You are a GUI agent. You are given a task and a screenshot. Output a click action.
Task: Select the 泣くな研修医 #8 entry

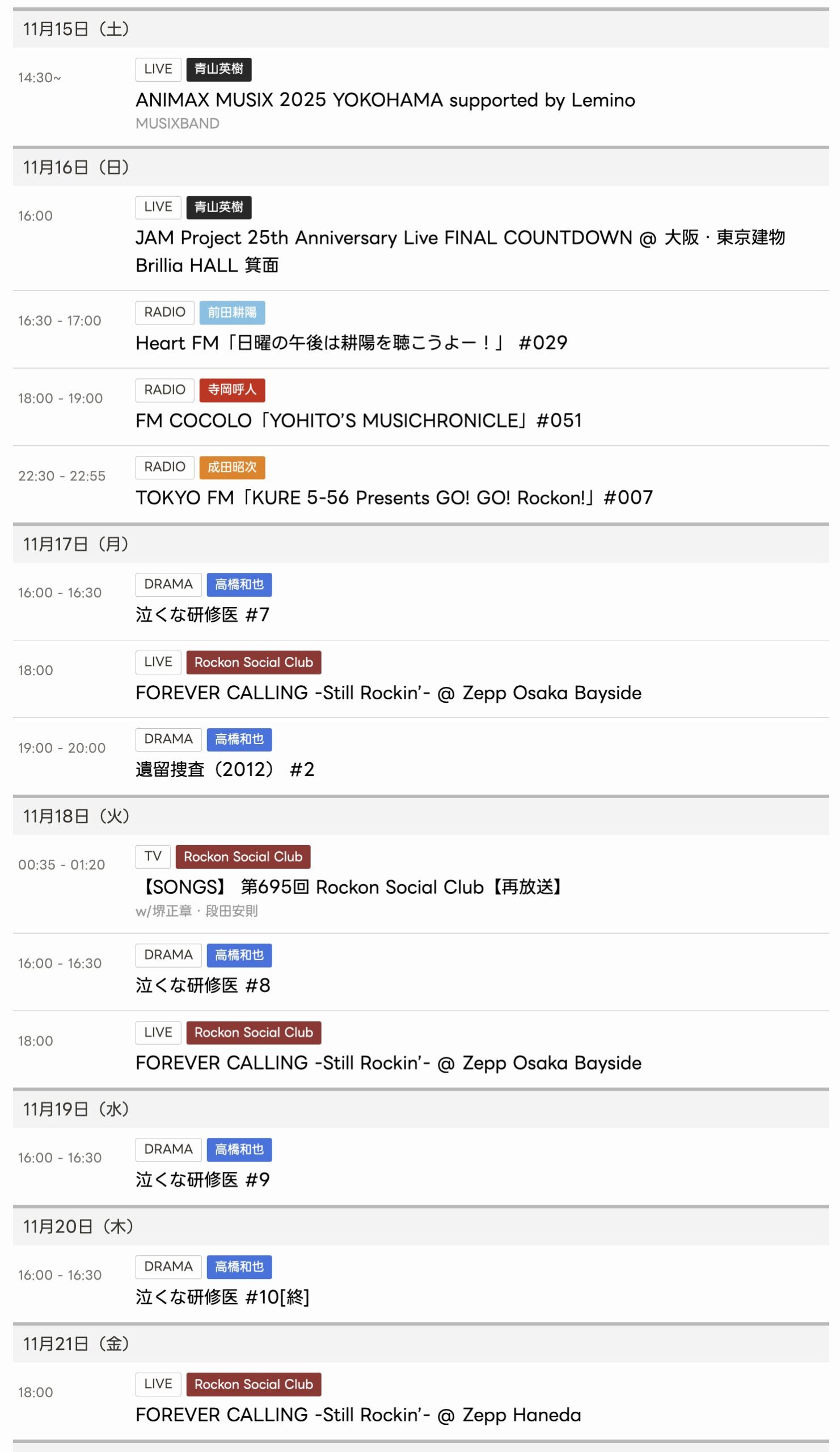pos(202,986)
